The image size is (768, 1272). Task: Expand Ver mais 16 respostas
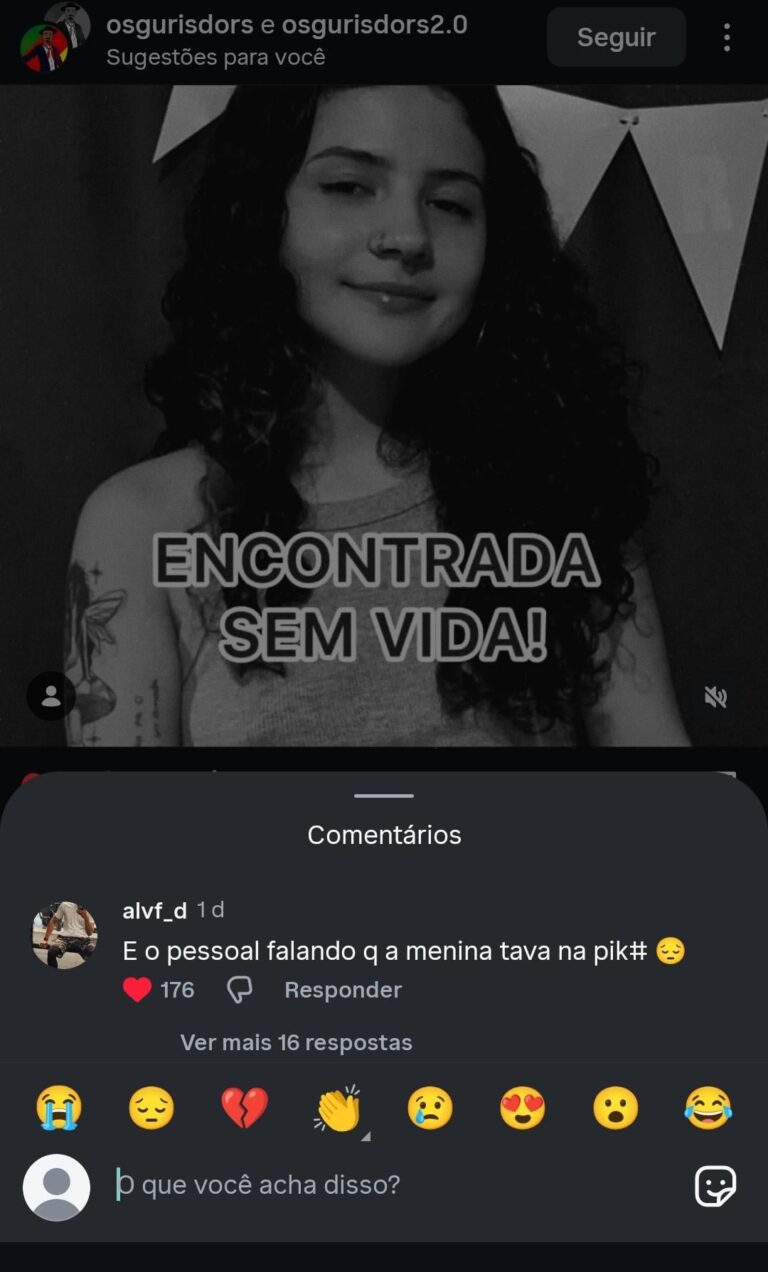pos(296,1042)
